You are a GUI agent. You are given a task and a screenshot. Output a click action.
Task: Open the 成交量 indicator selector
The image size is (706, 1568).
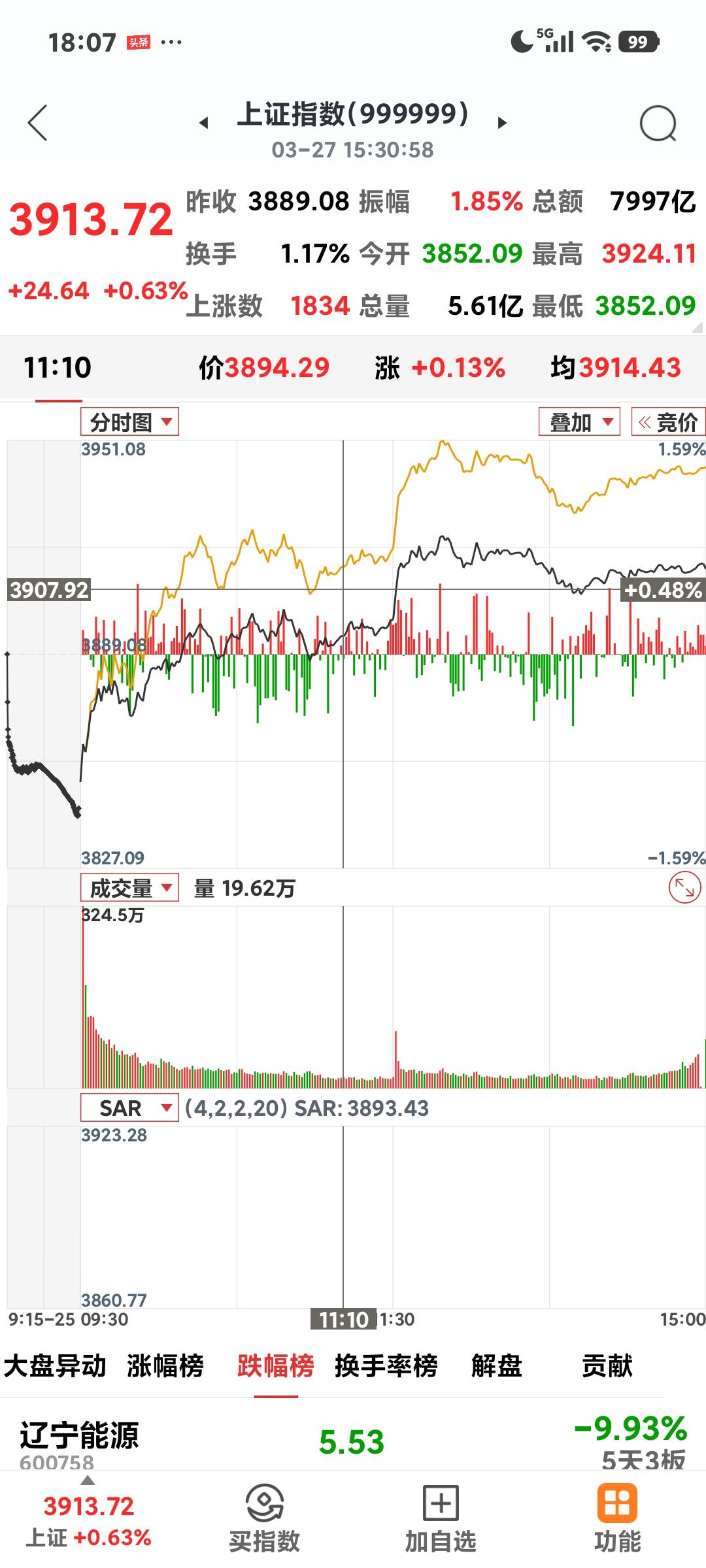pyautogui.click(x=128, y=887)
